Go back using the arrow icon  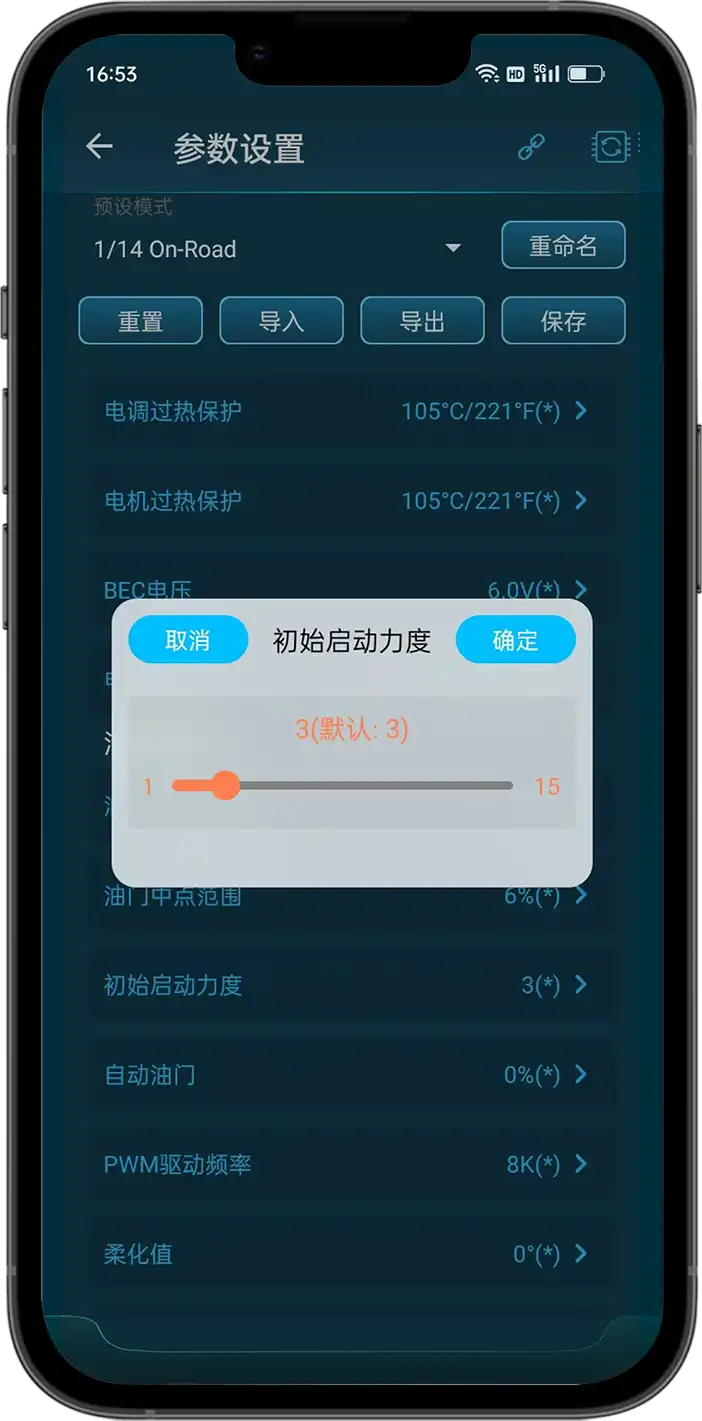99,147
